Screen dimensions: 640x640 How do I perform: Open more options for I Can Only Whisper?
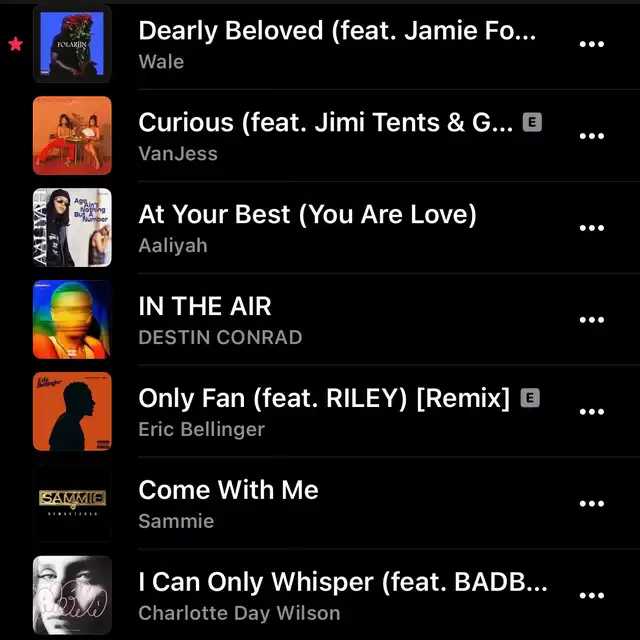pos(592,596)
